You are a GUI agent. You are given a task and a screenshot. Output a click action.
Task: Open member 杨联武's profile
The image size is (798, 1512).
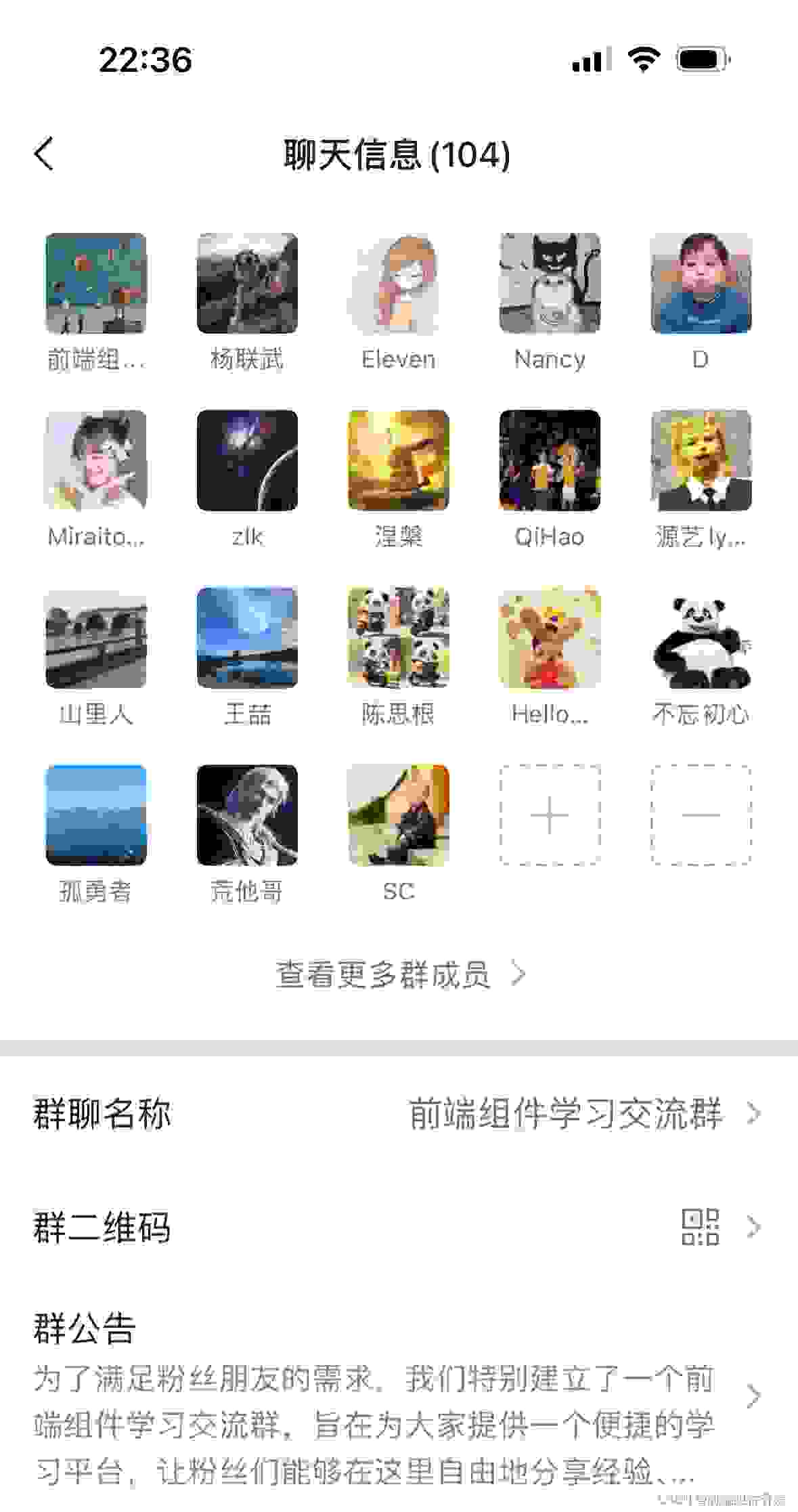click(247, 284)
